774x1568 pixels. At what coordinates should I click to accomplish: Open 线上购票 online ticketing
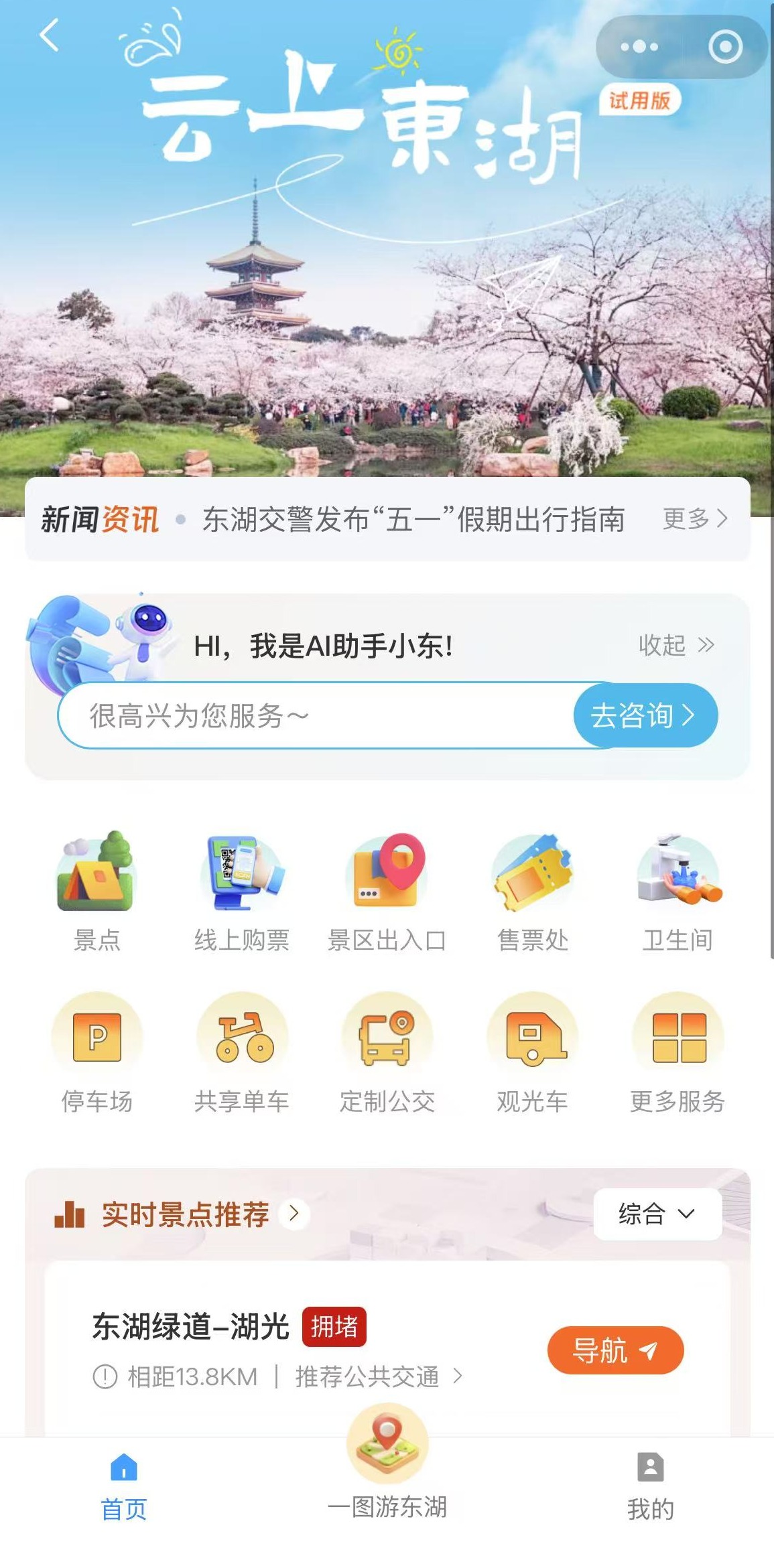click(x=242, y=892)
